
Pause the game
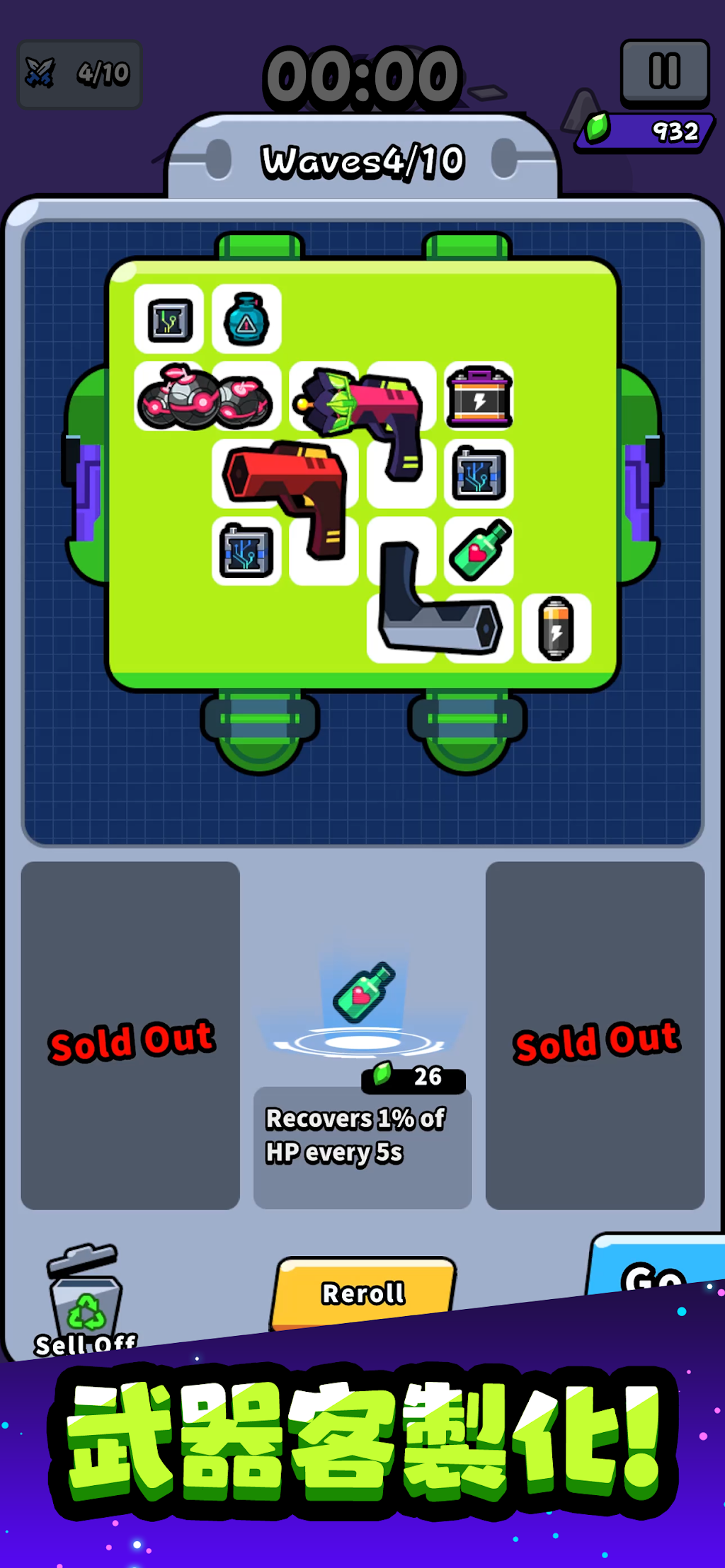(665, 71)
